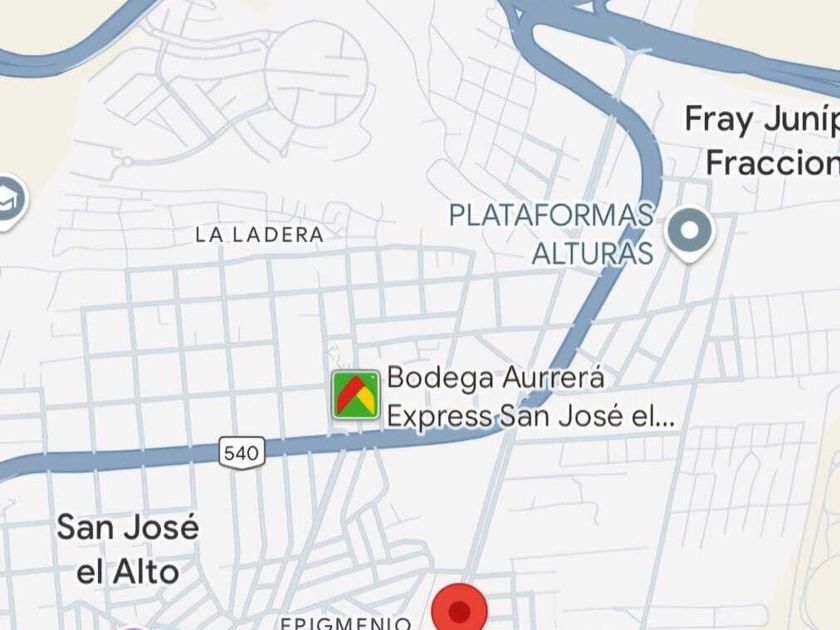Open the Bodega Aurrerá Express store marker
The image size is (840, 630).
tap(356, 394)
